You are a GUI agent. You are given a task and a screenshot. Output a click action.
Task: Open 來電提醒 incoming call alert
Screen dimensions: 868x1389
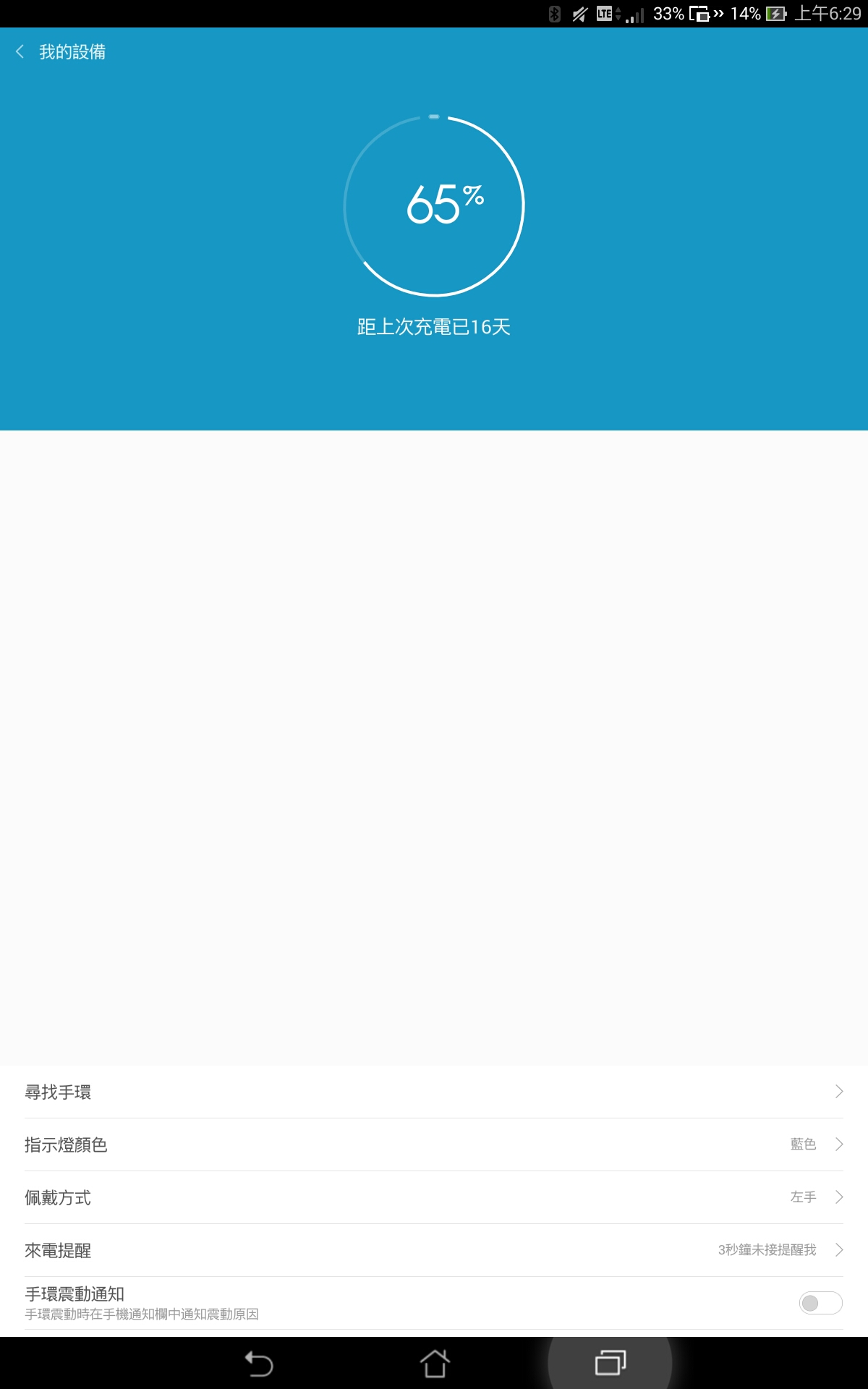tap(434, 1250)
